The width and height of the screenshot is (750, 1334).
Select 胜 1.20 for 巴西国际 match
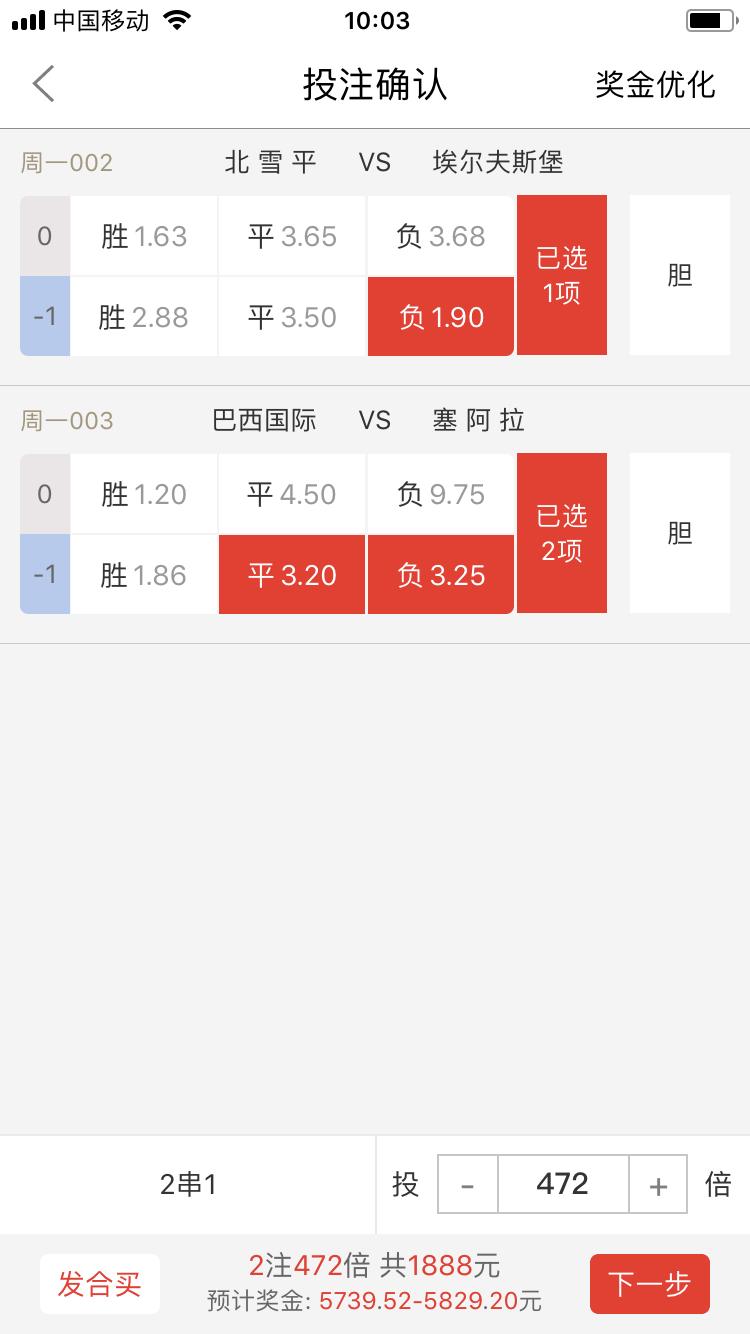144,494
